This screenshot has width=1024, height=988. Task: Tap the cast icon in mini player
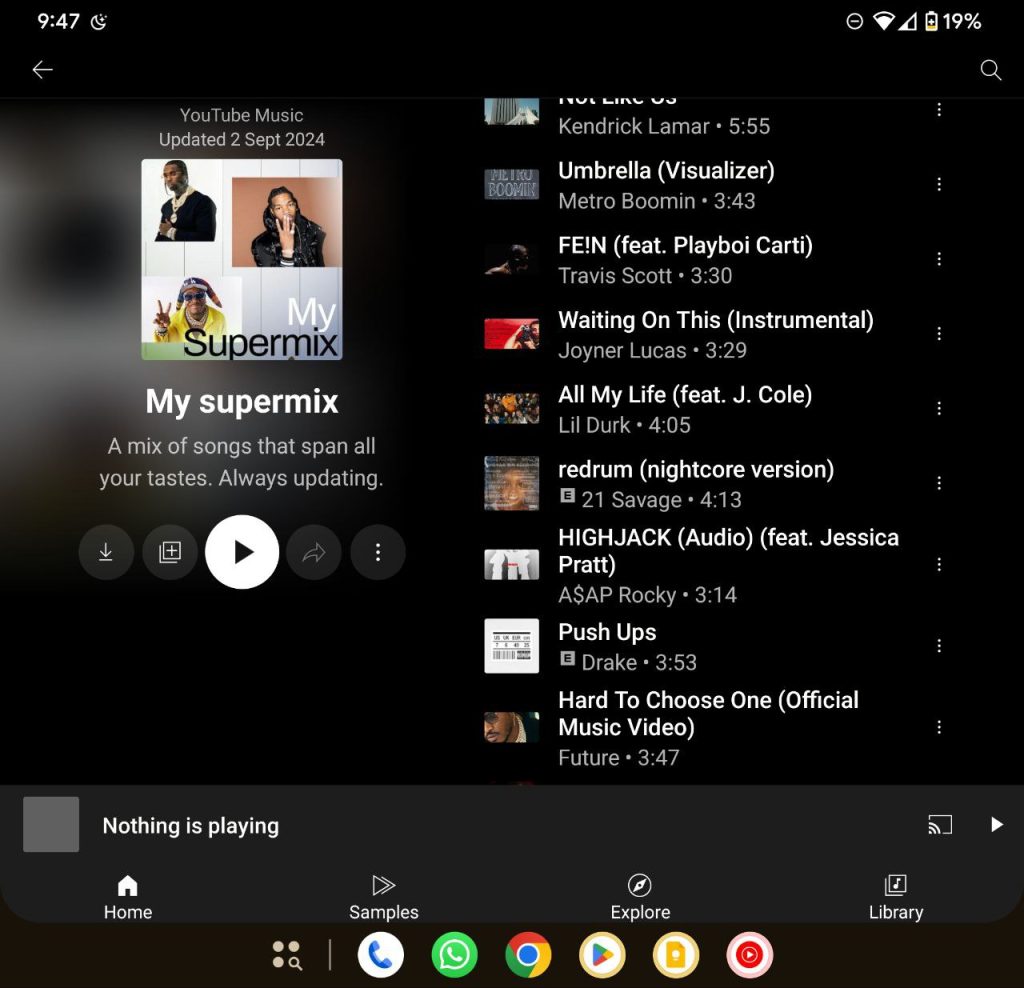[939, 825]
